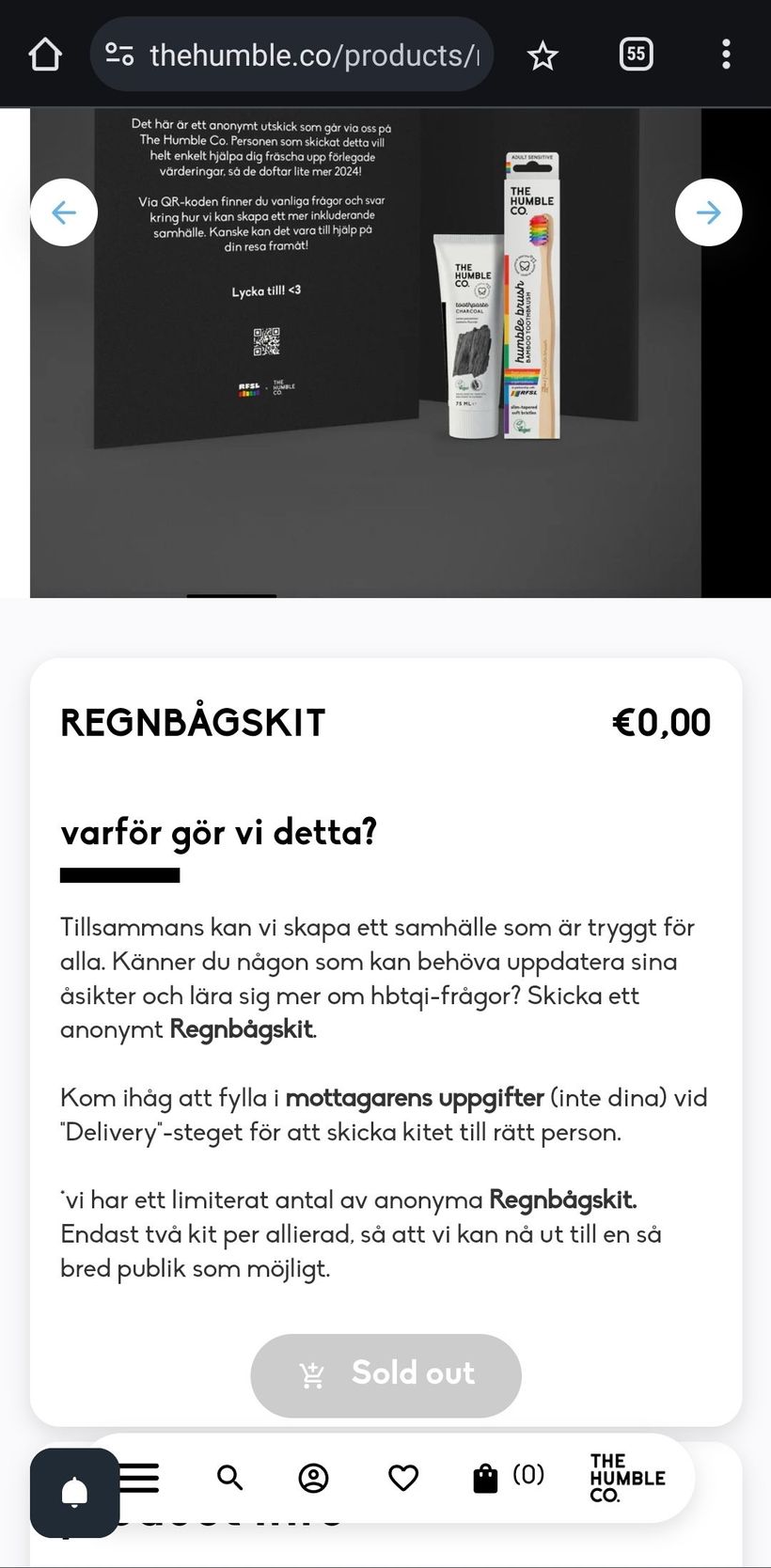View the wishlist heart
Viewport: 771px width, 1568px height.
click(403, 1478)
